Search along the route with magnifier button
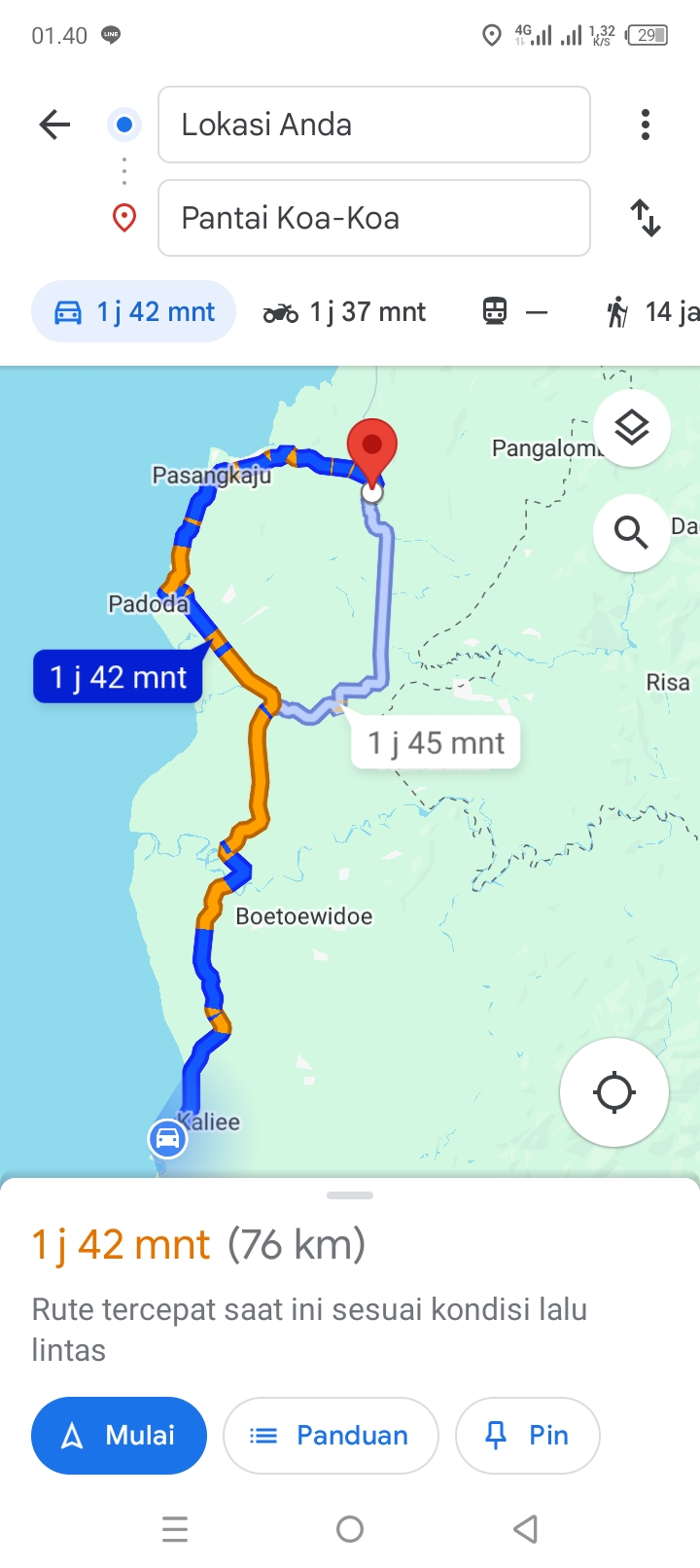The height and width of the screenshot is (1568, 700). click(x=632, y=532)
